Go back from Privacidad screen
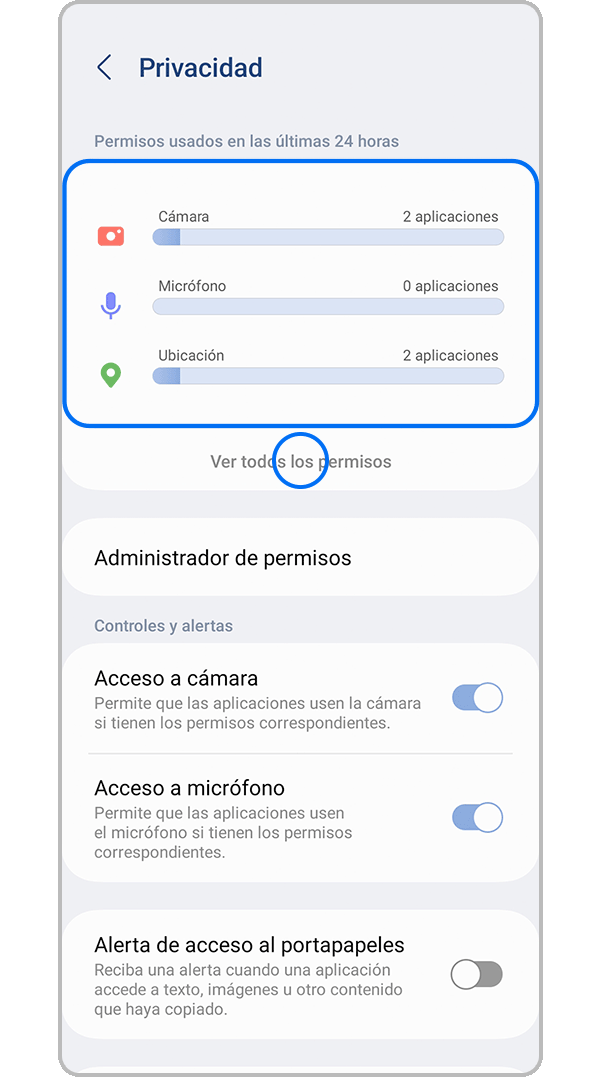600x1077 pixels. coord(104,68)
